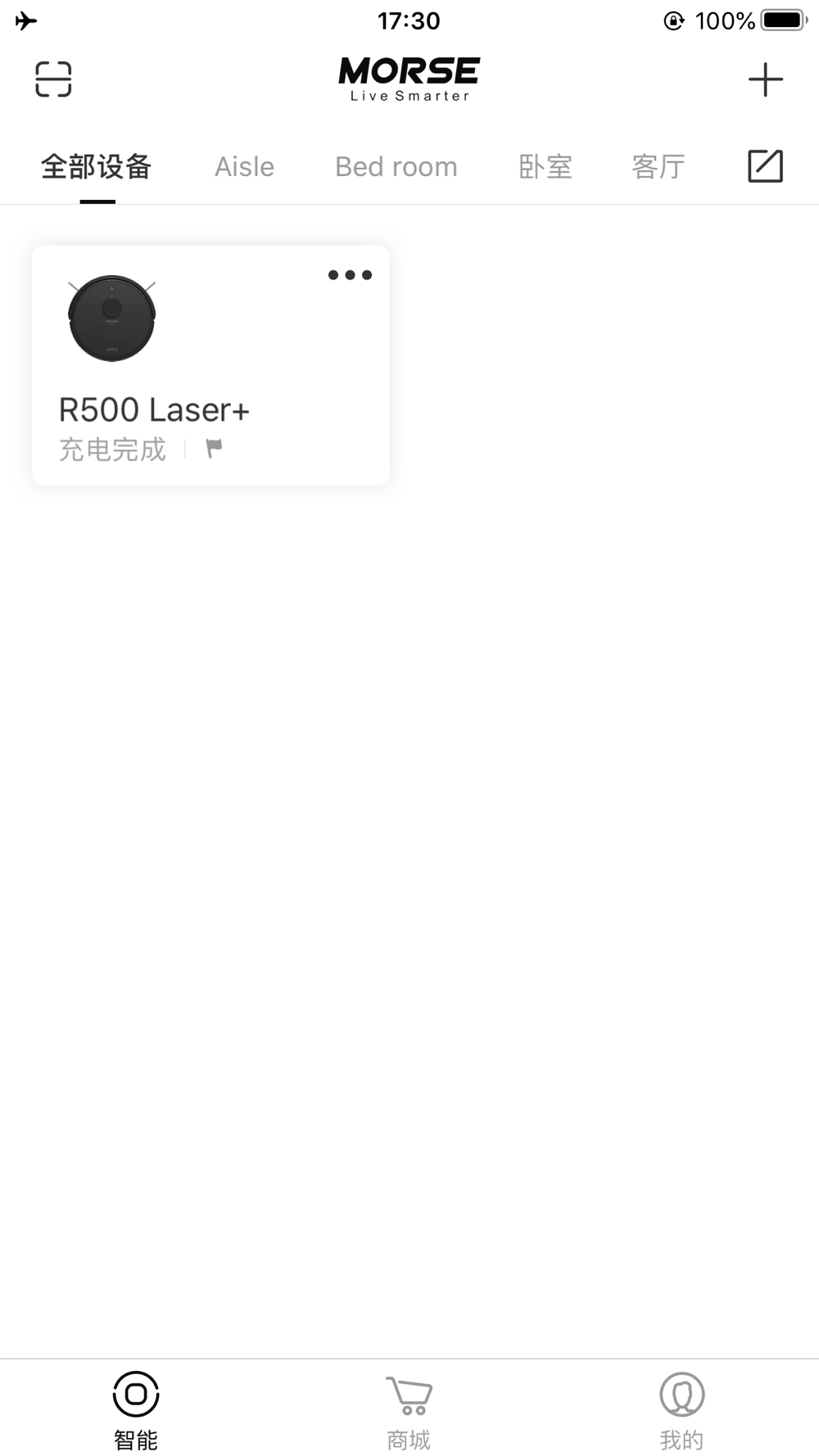Switch to the Aisle tab
The width and height of the screenshot is (819, 1456).
[x=244, y=166]
